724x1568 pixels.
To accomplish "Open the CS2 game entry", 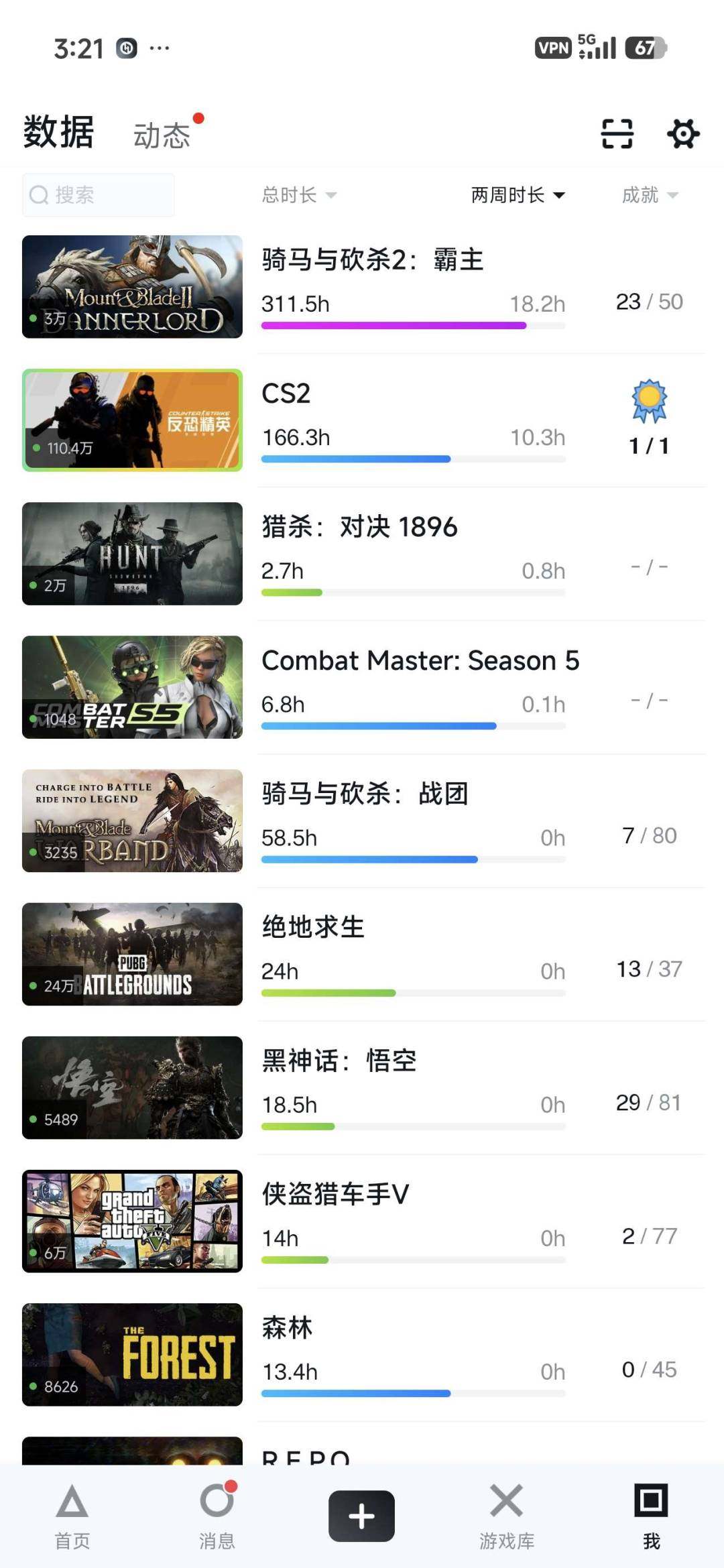I will pyautogui.click(x=363, y=420).
